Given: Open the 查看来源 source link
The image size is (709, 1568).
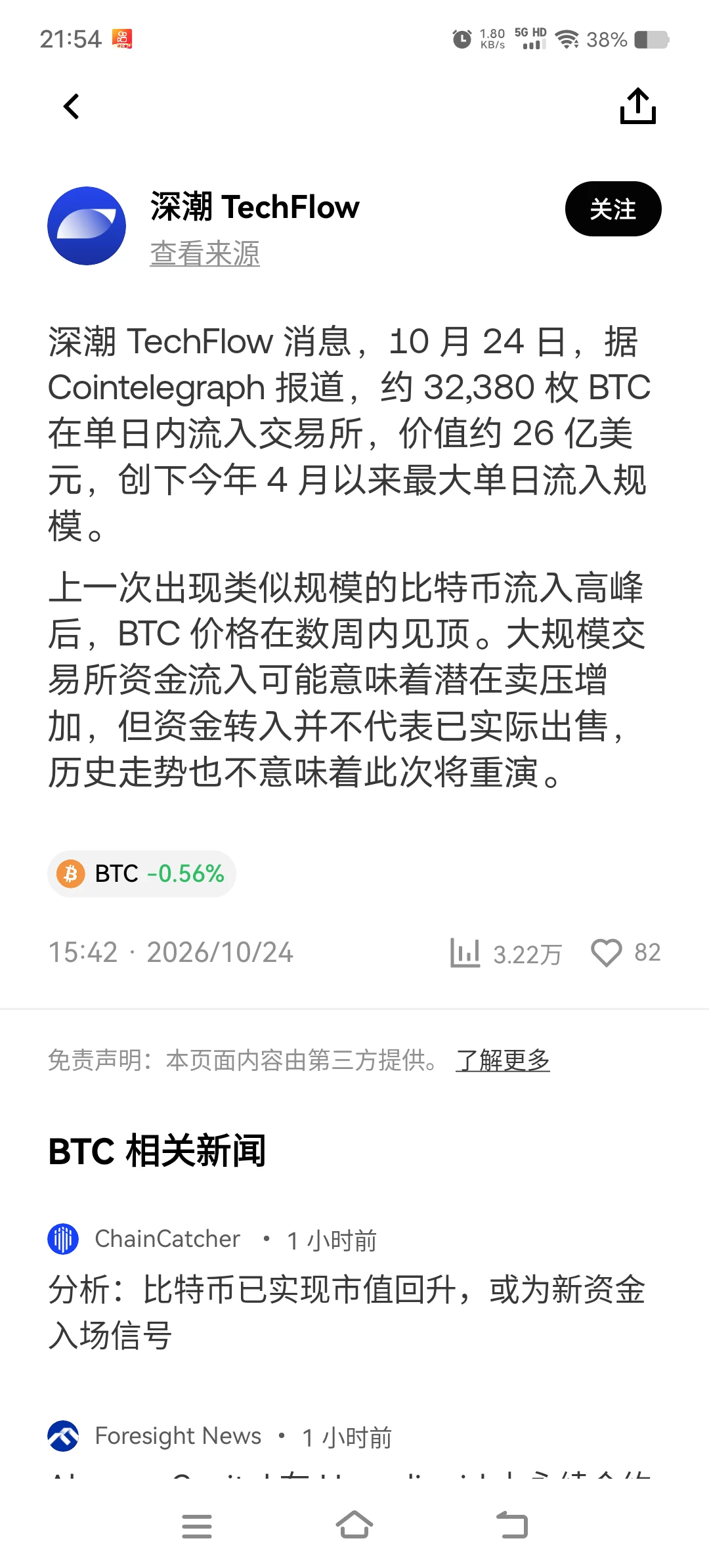Looking at the screenshot, I should (x=205, y=253).
